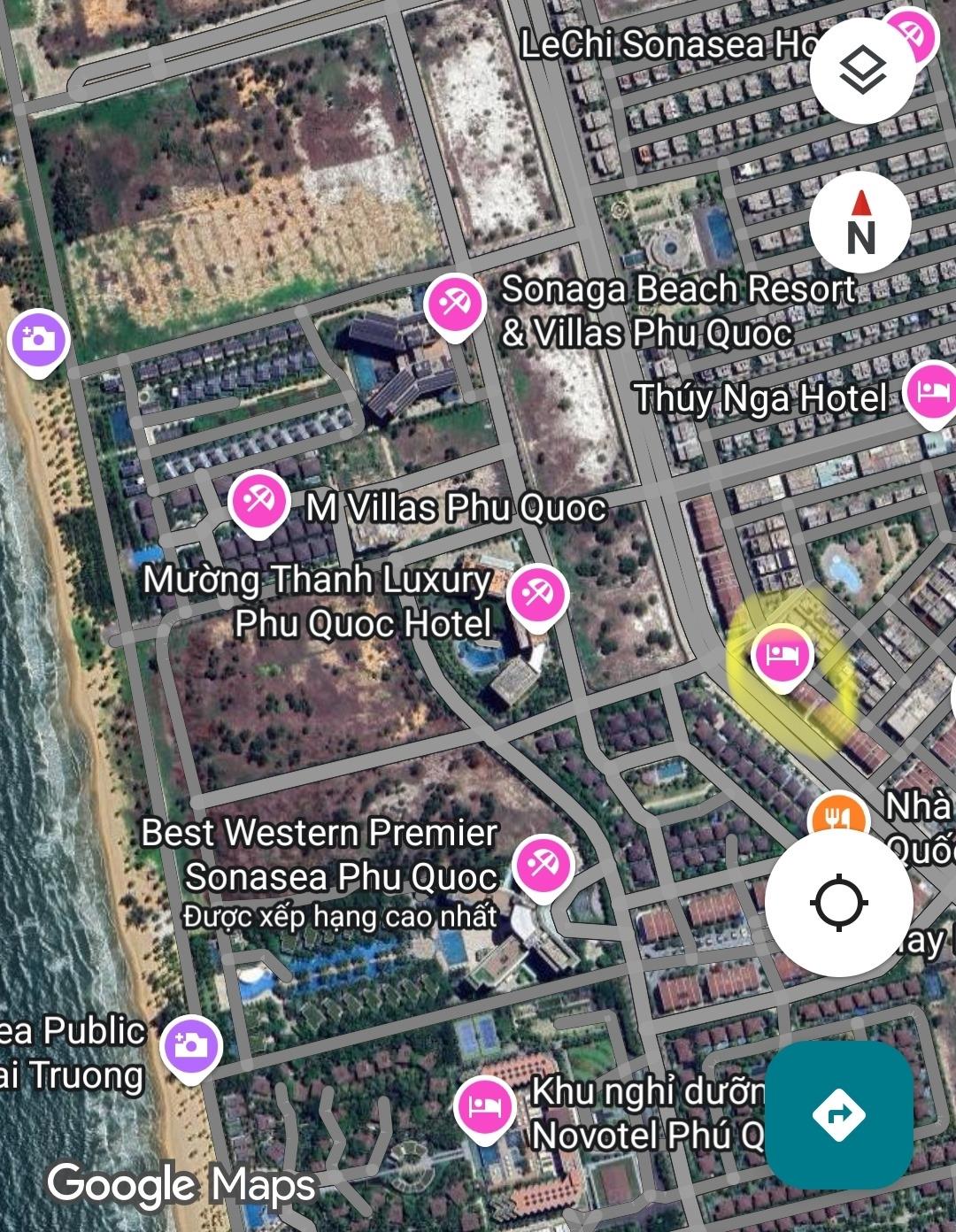Center map on my location
The height and width of the screenshot is (1232, 956).
[838, 904]
